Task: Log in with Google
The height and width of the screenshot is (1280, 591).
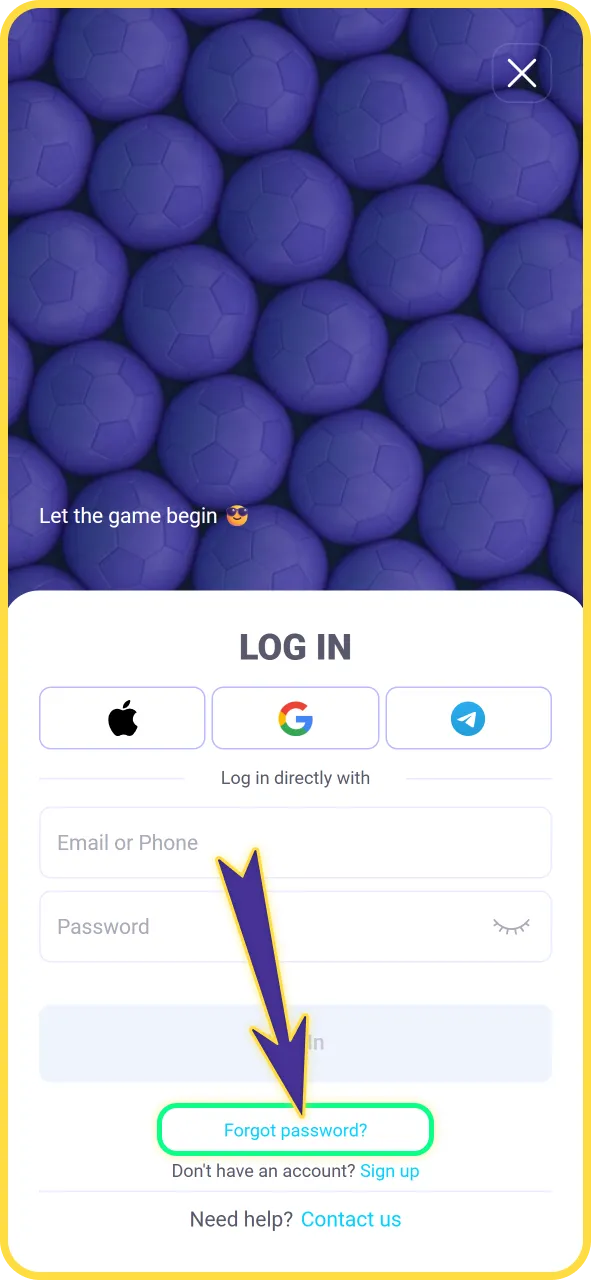Action: pyautogui.click(x=295, y=718)
